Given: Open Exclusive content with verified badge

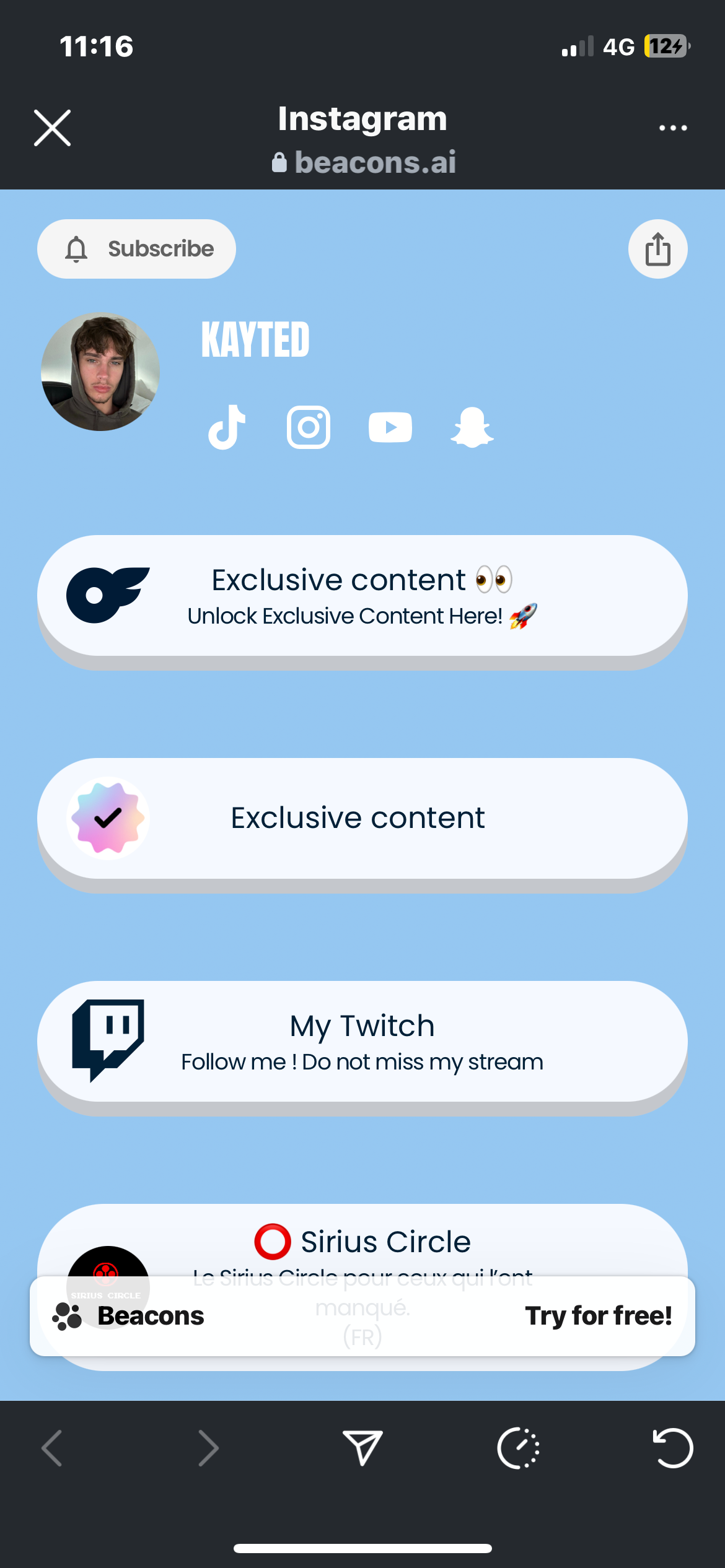Looking at the screenshot, I should pyautogui.click(x=362, y=818).
